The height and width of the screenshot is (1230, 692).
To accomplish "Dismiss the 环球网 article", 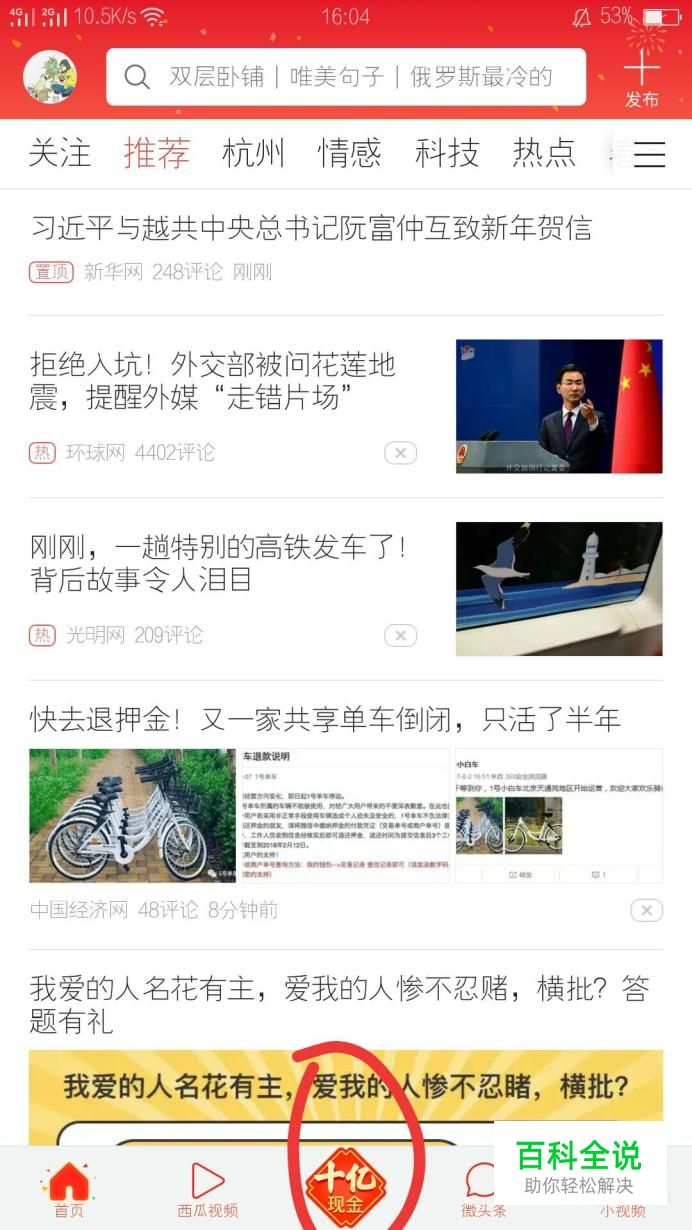I will [400, 453].
